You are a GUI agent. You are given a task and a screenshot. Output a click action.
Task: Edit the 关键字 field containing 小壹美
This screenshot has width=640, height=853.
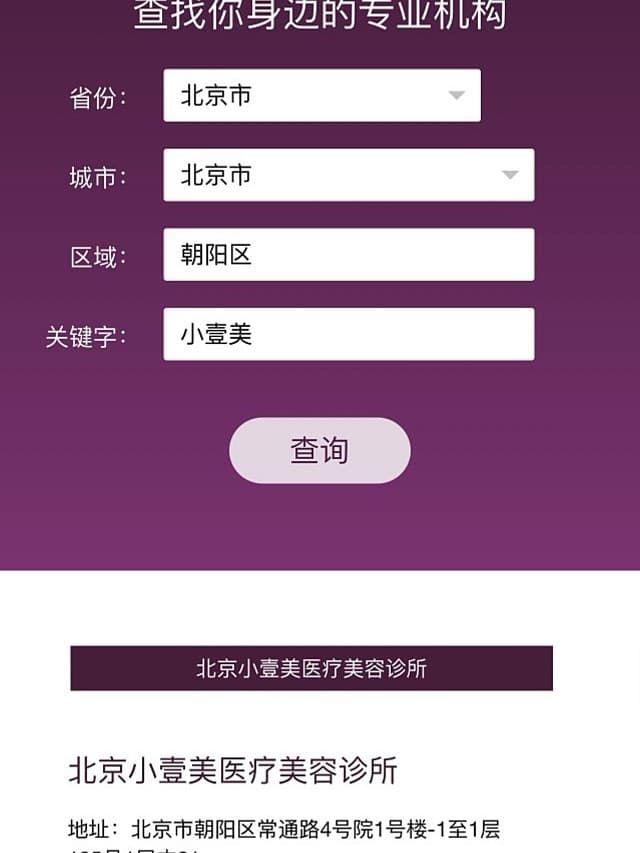[348, 334]
